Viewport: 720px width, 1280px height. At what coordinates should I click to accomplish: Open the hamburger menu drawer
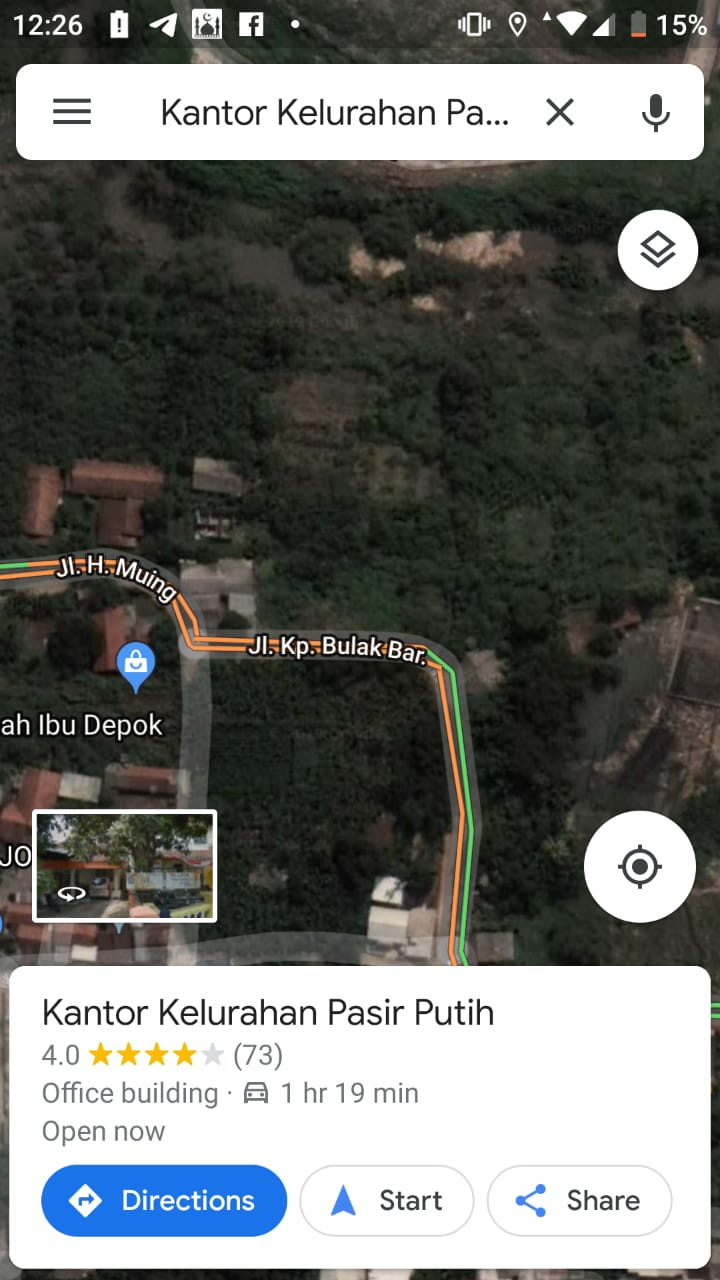(72, 112)
